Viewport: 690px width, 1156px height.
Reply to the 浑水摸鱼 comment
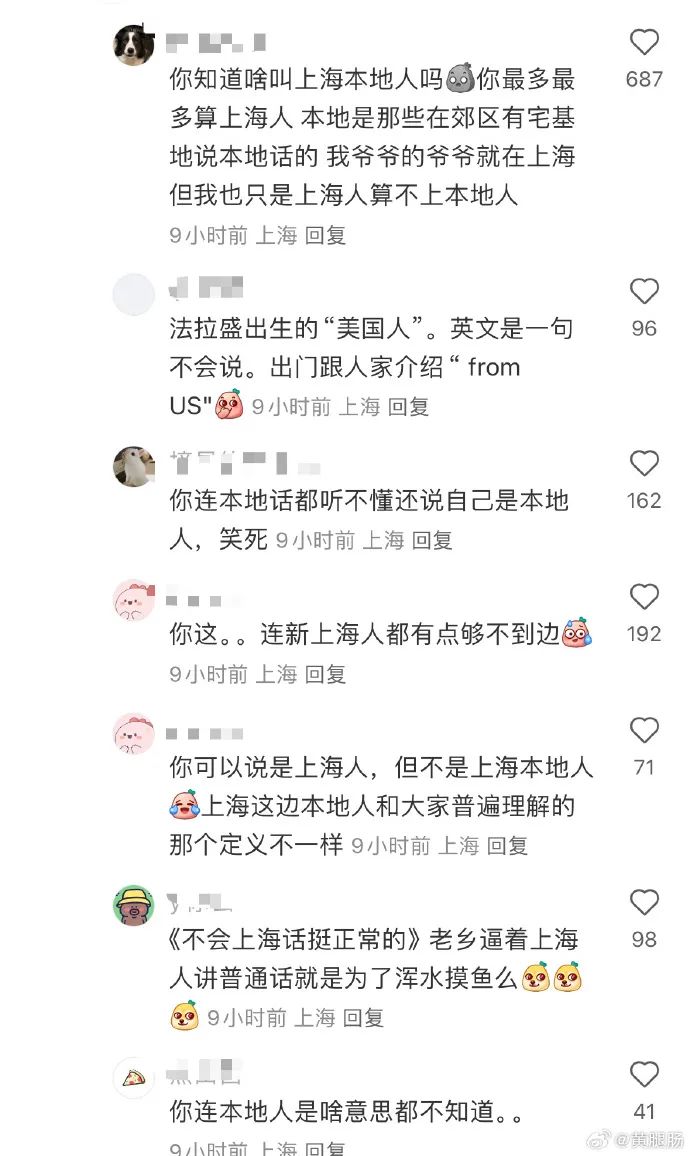point(363,1018)
